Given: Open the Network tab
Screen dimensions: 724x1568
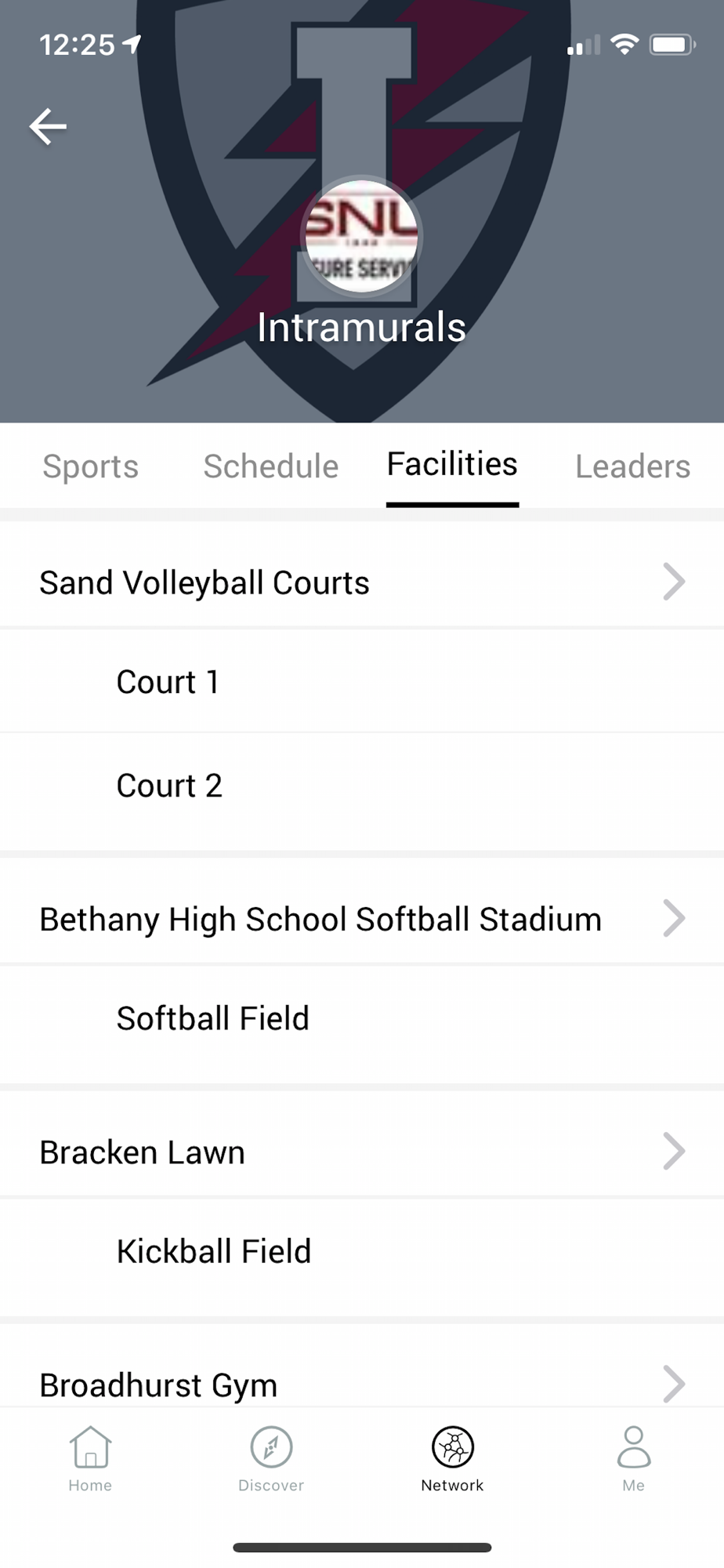Looking at the screenshot, I should pyautogui.click(x=452, y=1458).
